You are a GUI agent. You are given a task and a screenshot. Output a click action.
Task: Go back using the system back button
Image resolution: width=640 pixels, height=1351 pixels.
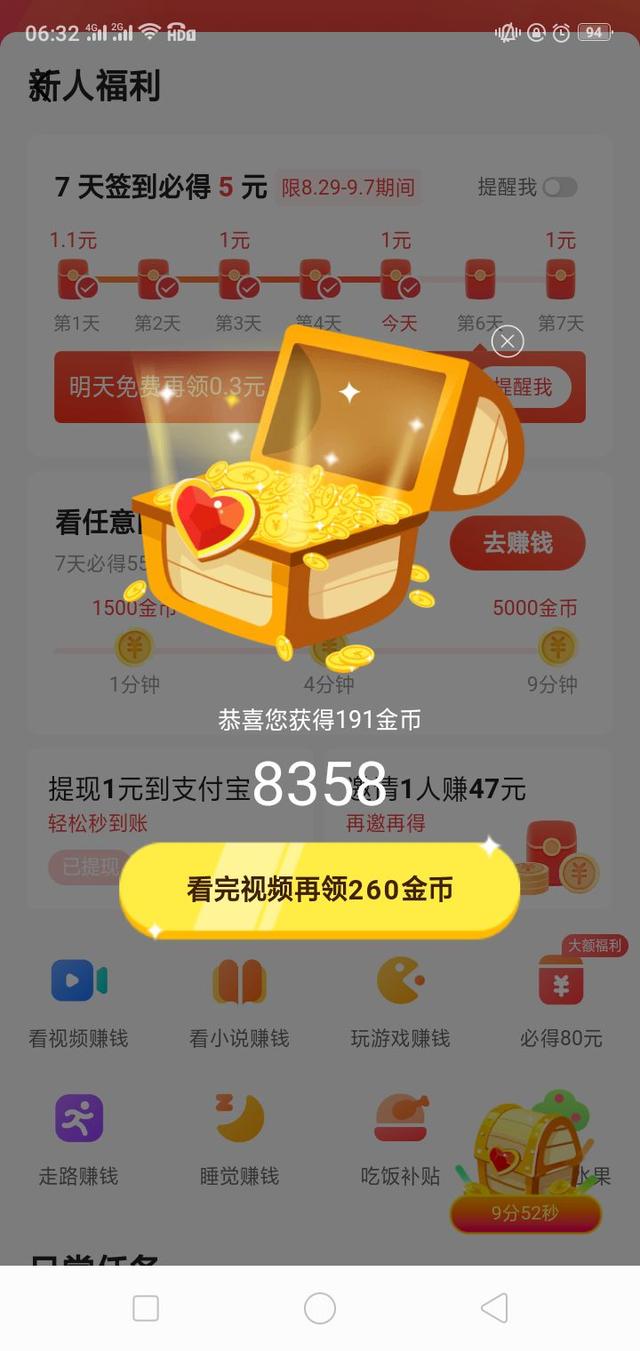pos(494,1308)
